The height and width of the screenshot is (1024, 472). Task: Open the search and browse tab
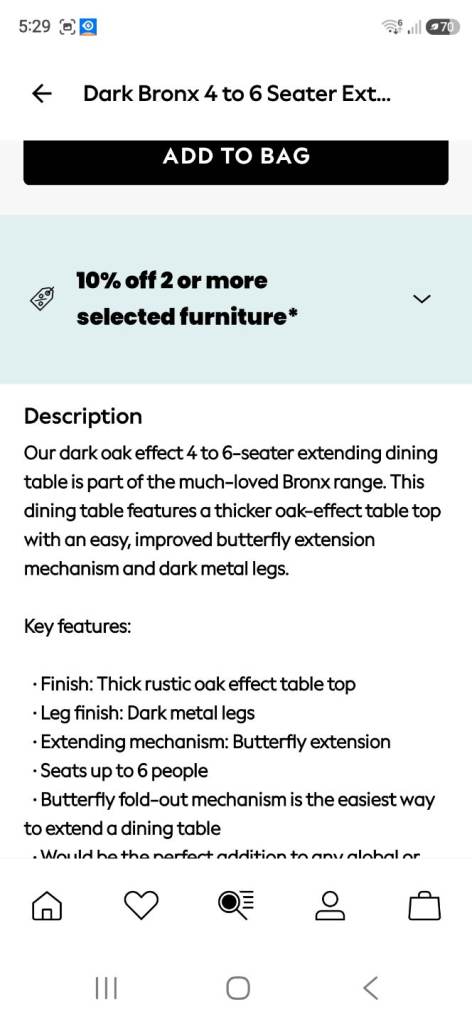pos(236,906)
